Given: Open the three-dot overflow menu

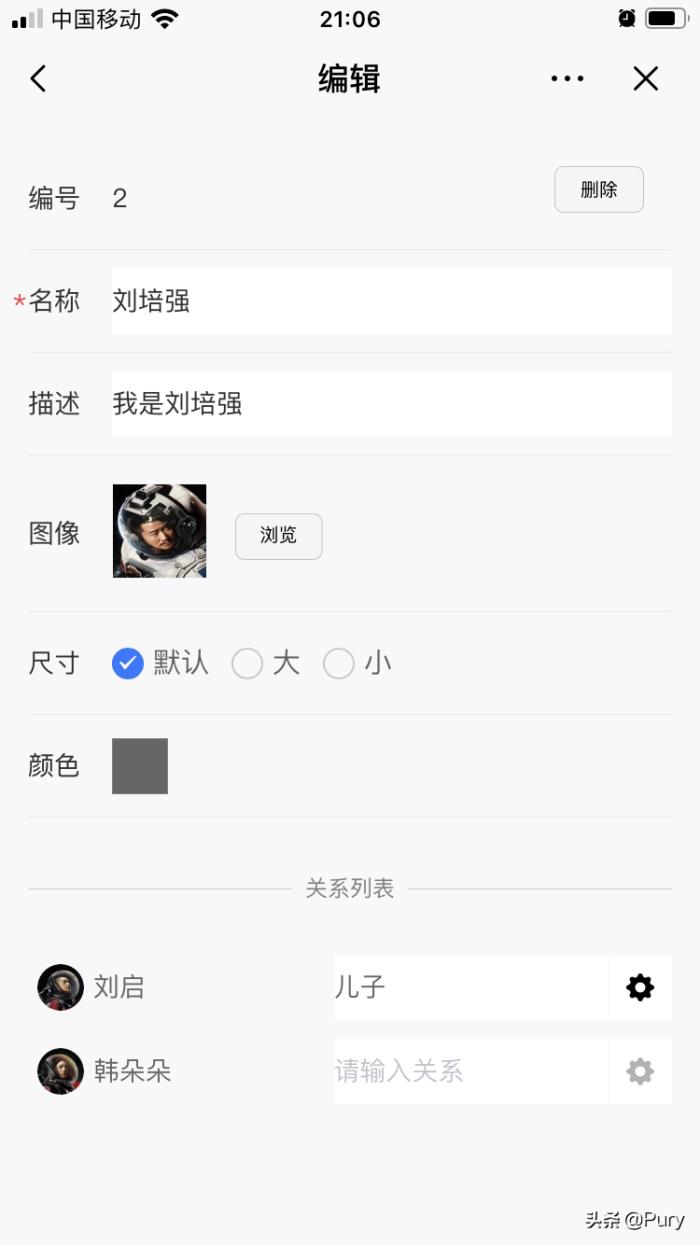Looking at the screenshot, I should (567, 78).
